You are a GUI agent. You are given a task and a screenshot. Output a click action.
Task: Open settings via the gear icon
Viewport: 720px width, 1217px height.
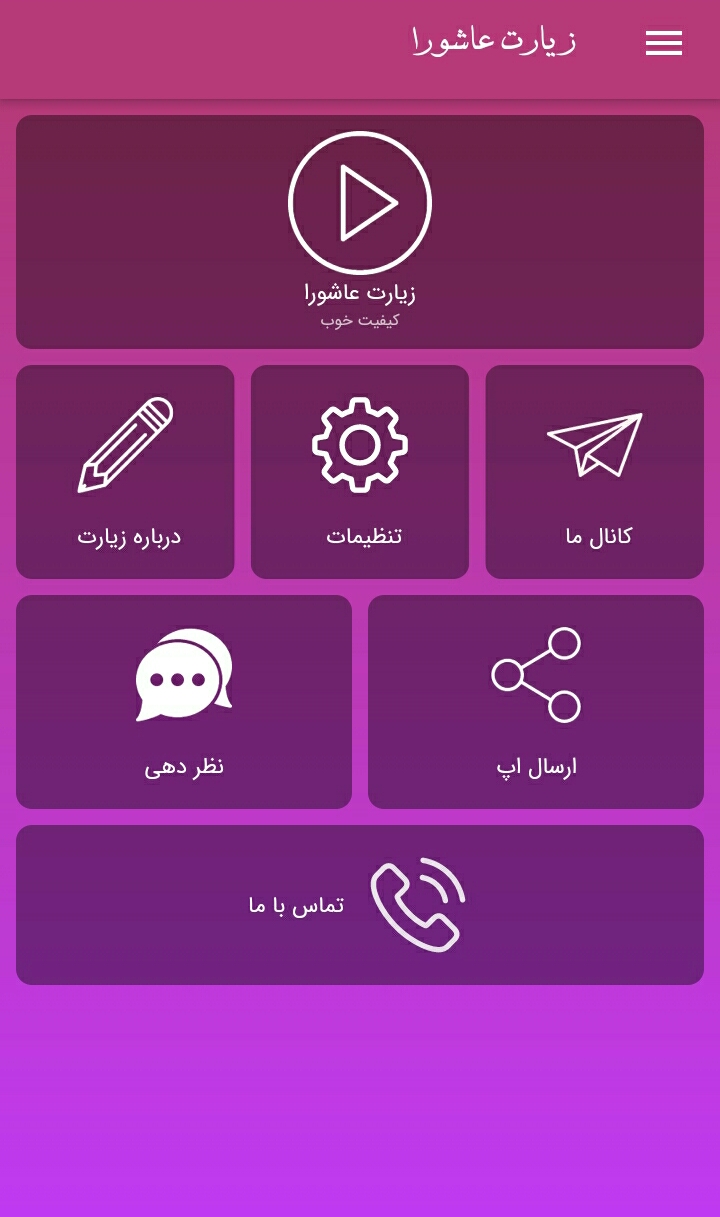(x=360, y=443)
